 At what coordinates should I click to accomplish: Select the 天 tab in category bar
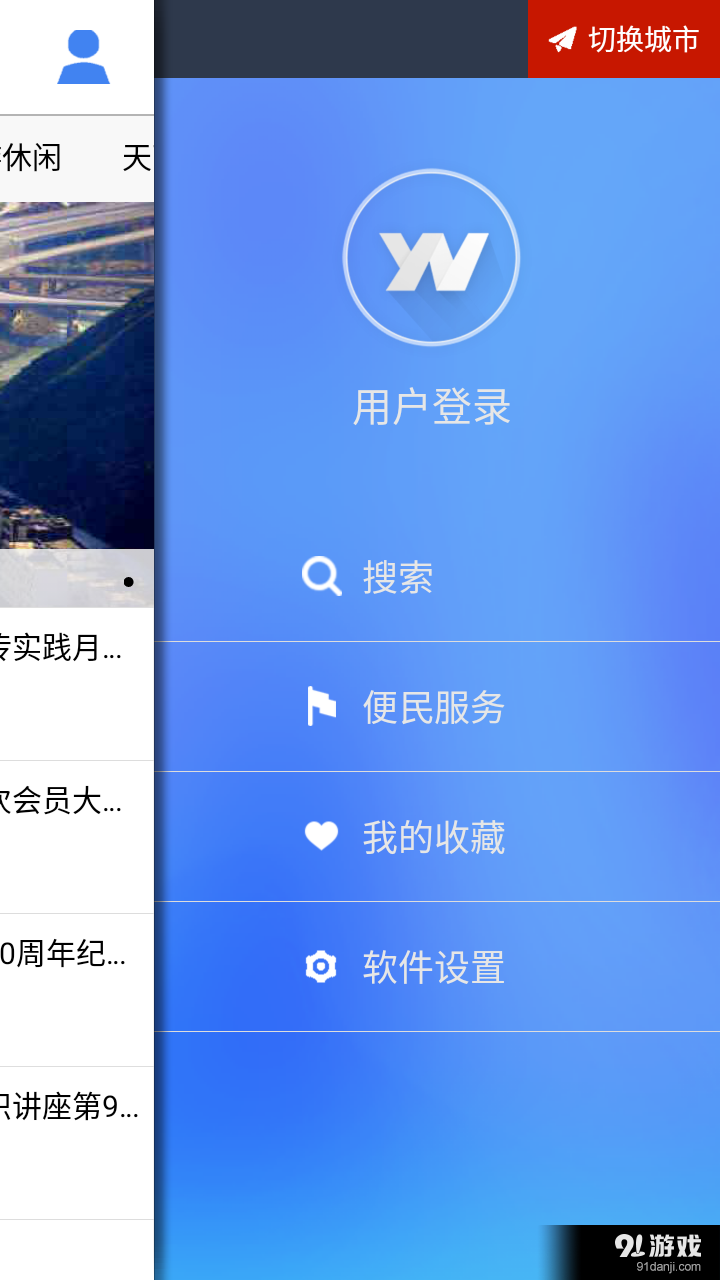point(140,157)
